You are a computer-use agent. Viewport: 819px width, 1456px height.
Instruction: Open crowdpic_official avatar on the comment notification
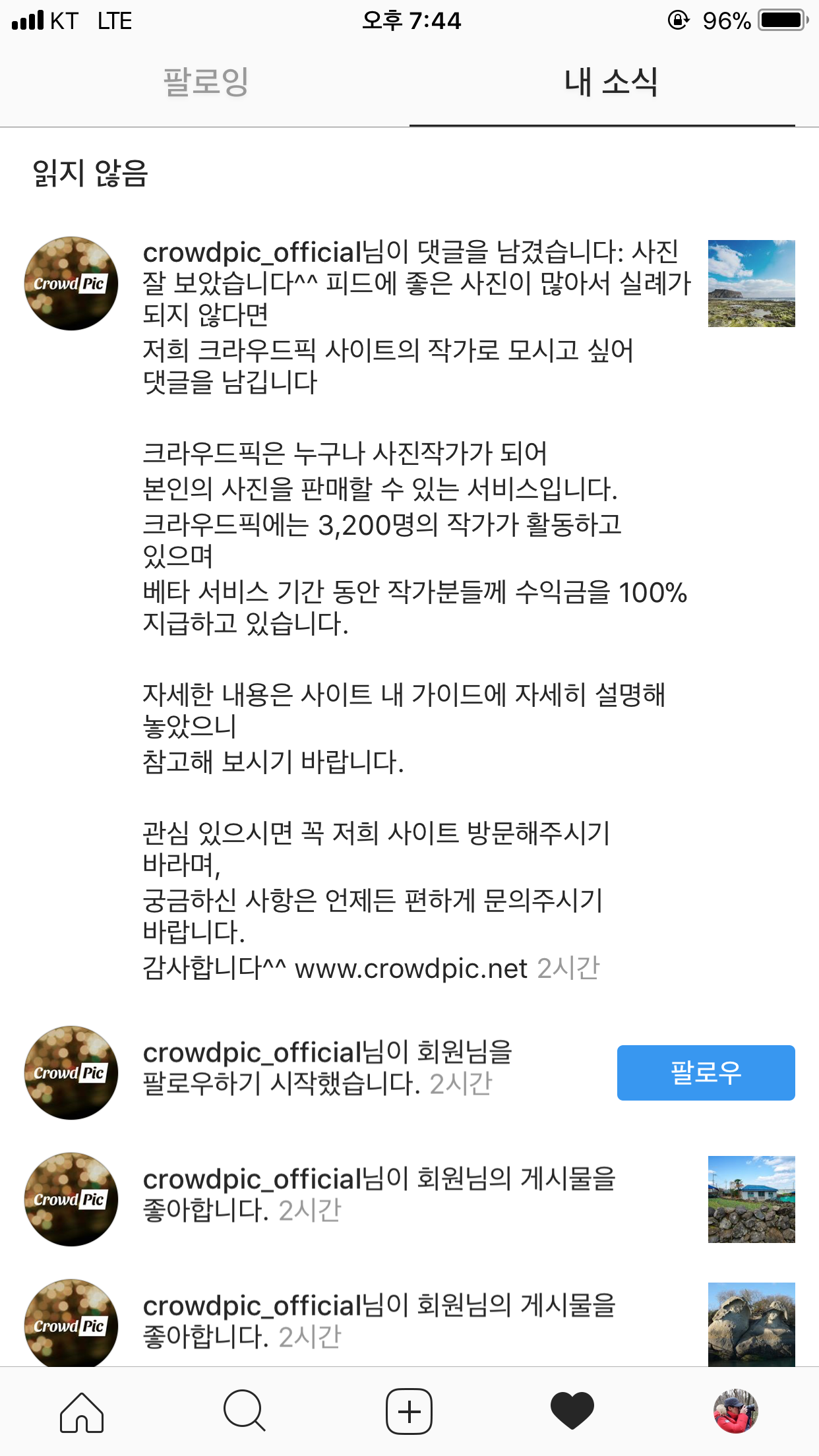pos(71,284)
